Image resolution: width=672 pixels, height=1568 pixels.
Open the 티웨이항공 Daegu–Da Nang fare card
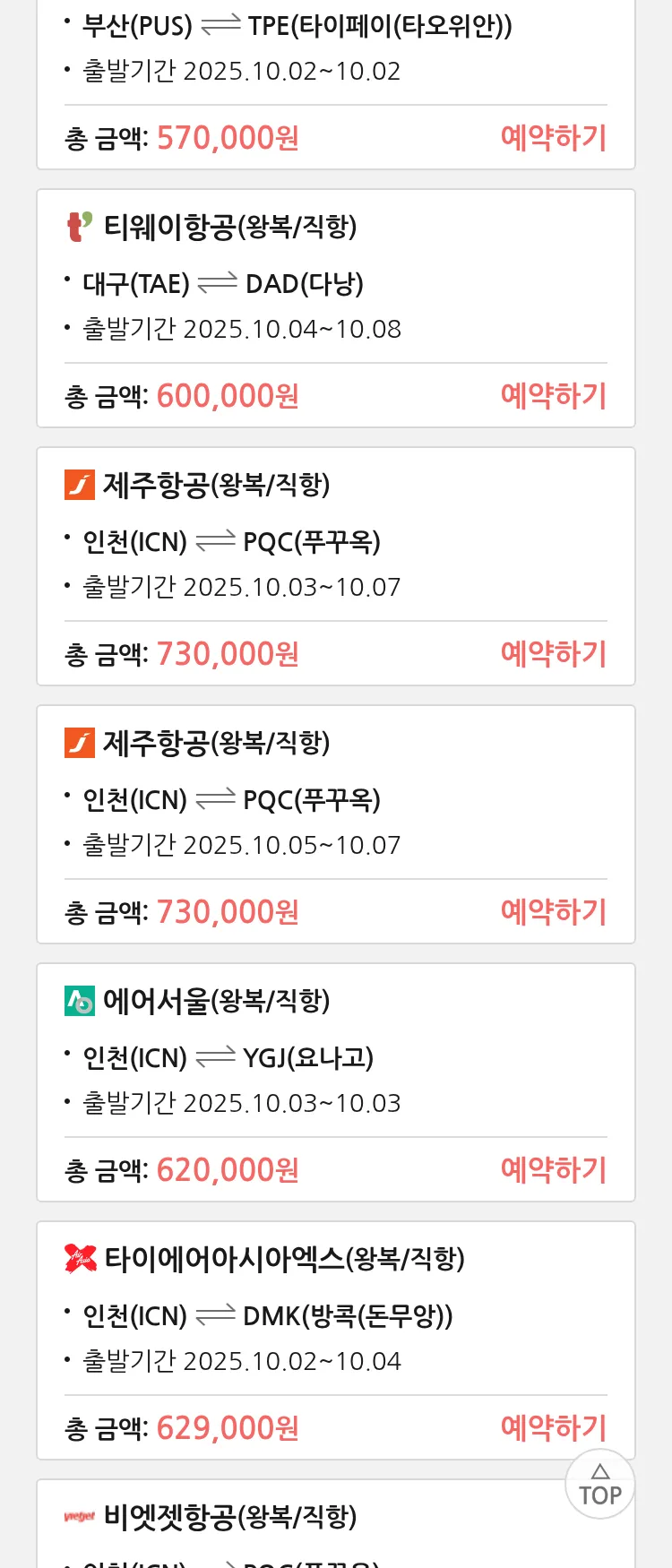point(335,287)
